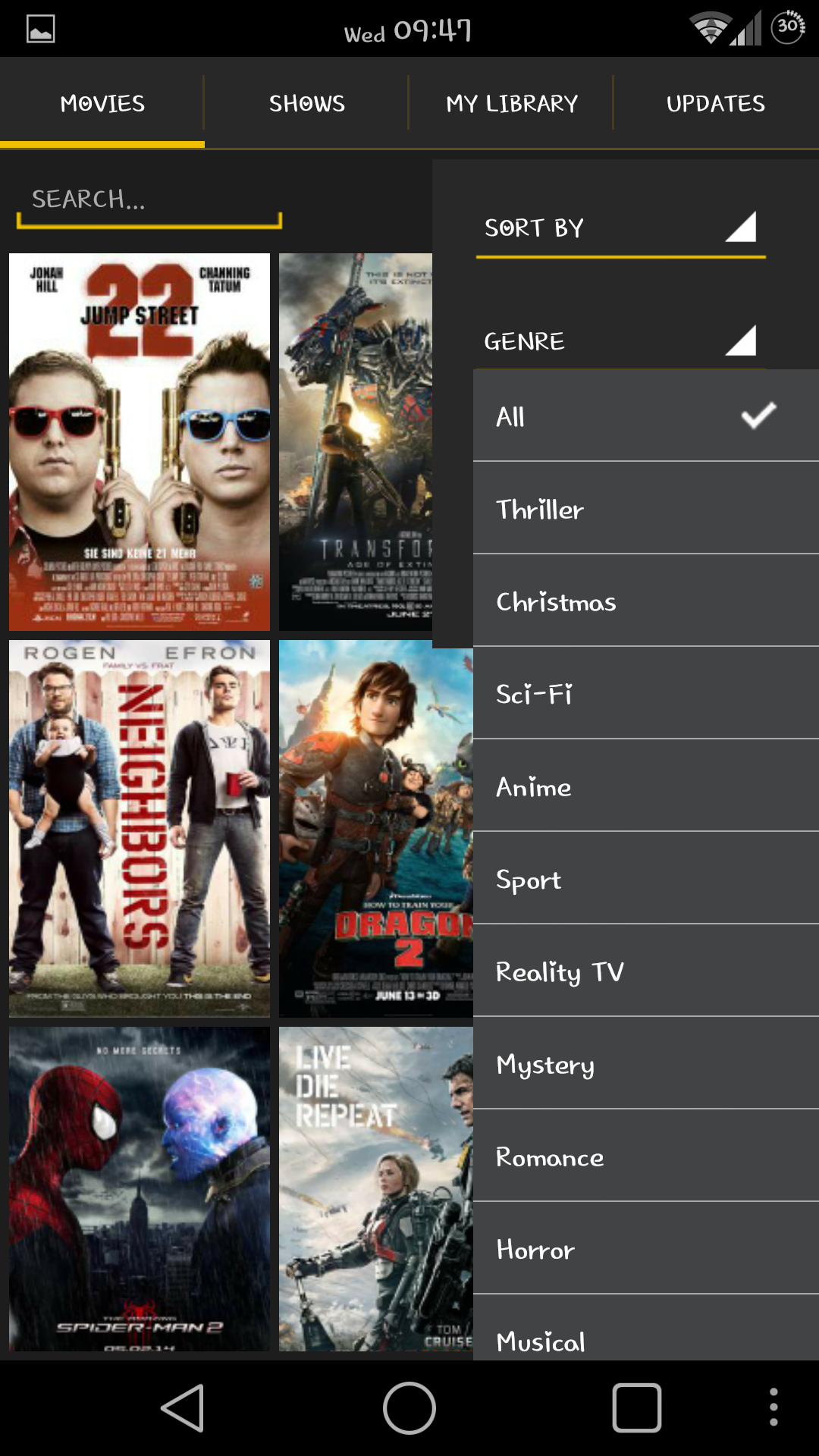This screenshot has width=819, height=1456.
Task: Filter movies by Horror
Action: point(646,1248)
